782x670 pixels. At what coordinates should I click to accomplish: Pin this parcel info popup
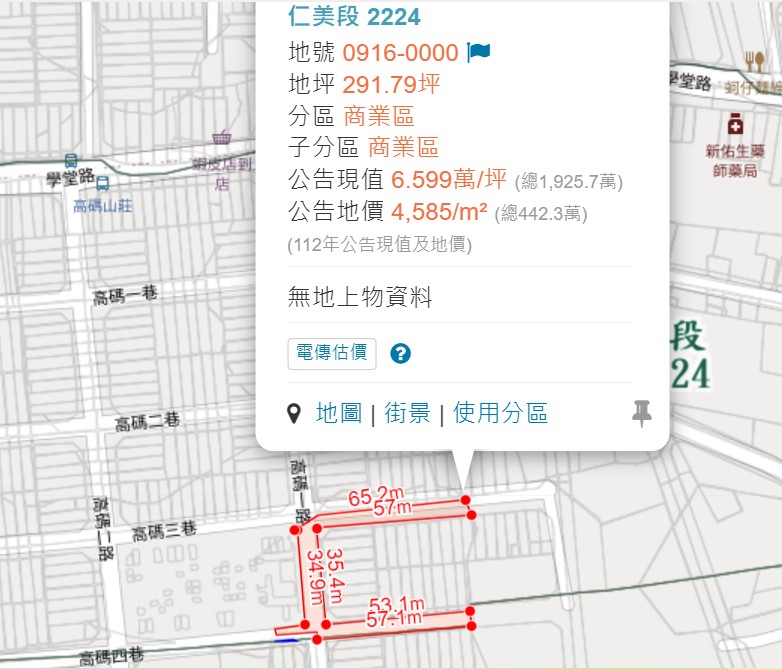(x=642, y=412)
